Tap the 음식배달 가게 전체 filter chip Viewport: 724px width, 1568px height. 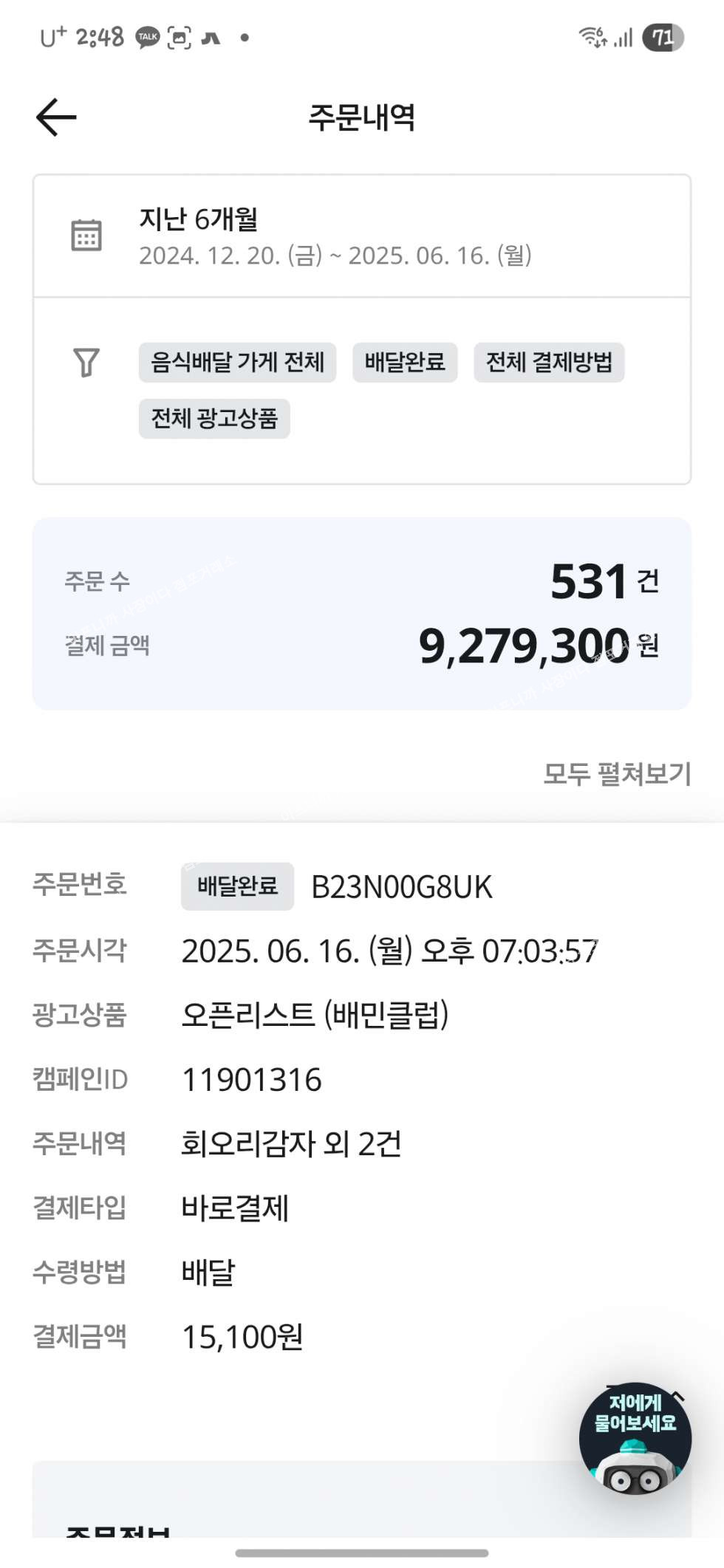coord(237,363)
